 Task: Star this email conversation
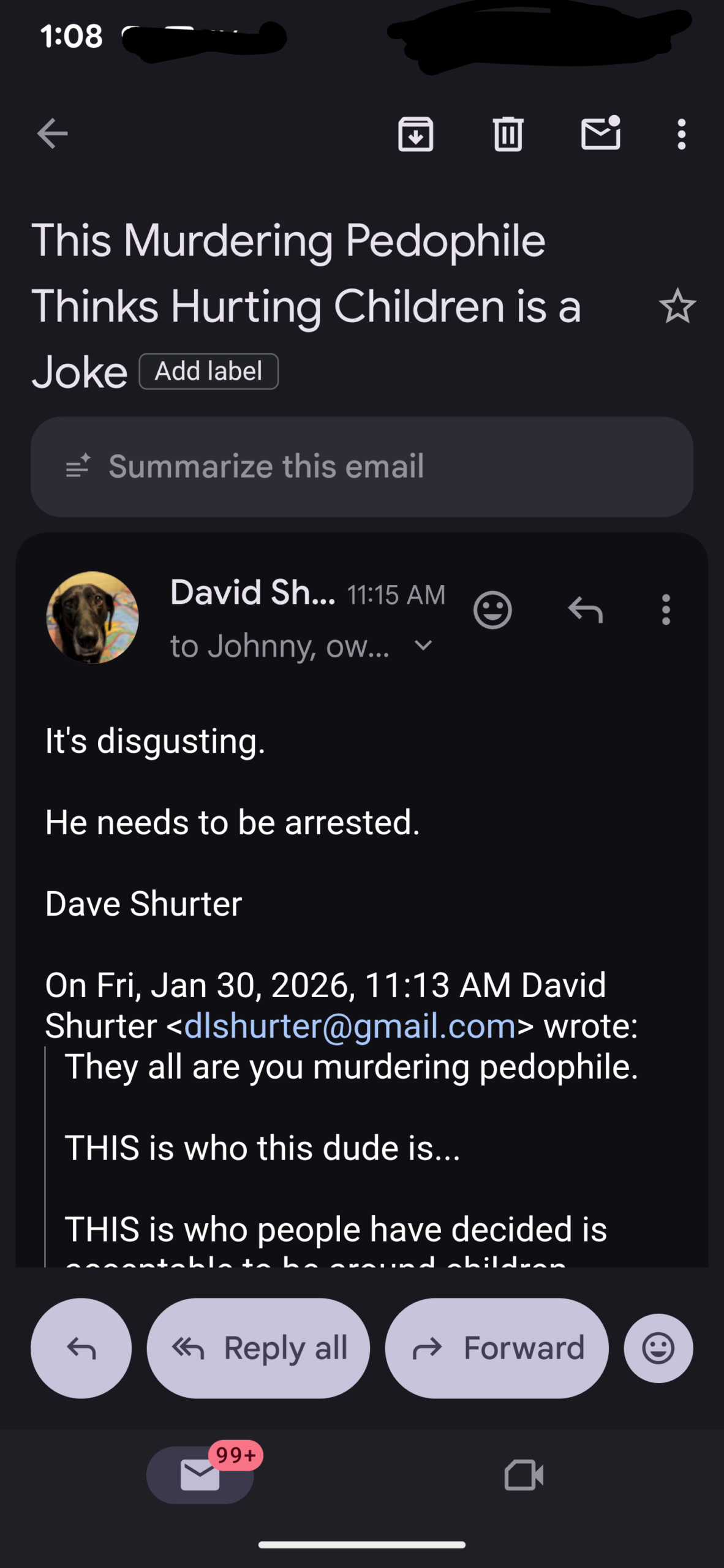(x=677, y=306)
